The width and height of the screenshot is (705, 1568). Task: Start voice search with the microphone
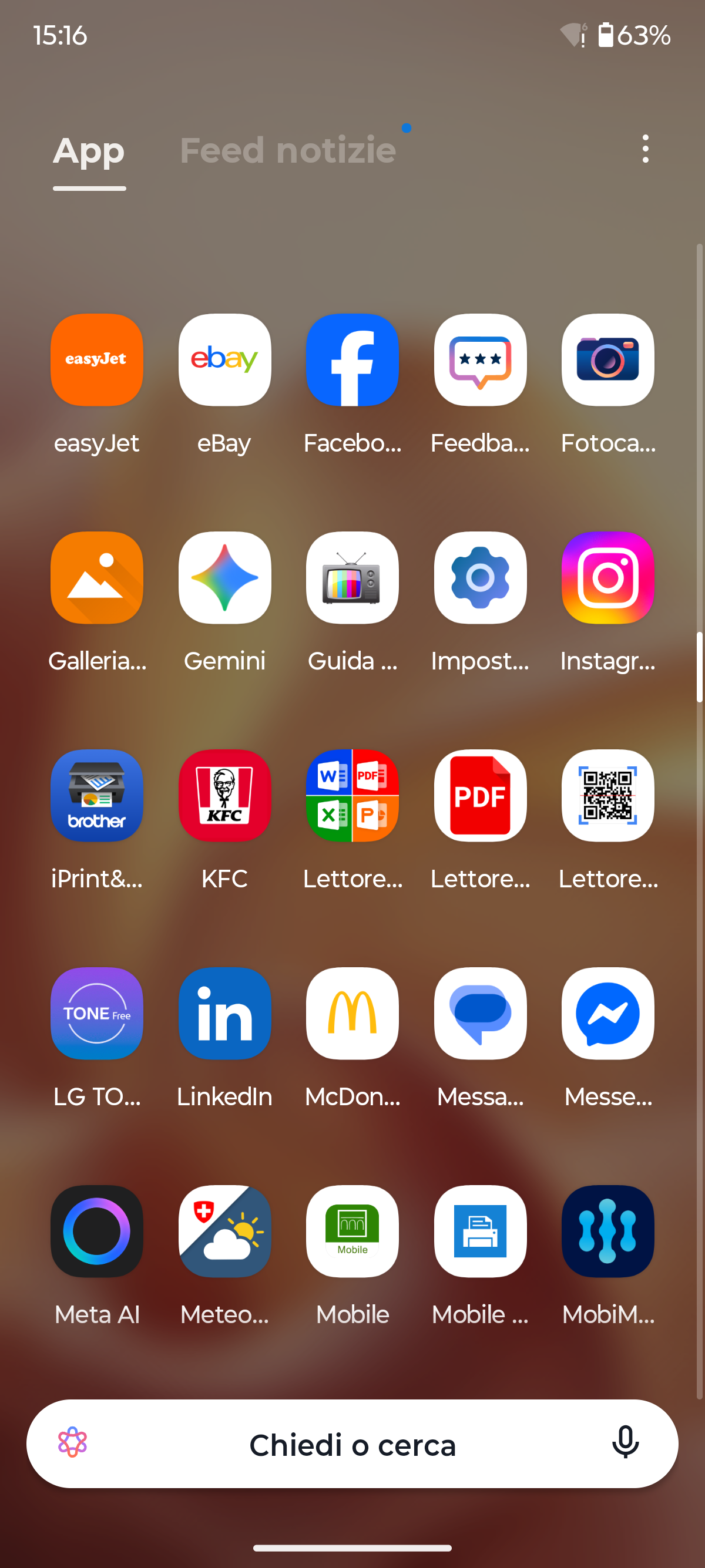(x=625, y=1443)
